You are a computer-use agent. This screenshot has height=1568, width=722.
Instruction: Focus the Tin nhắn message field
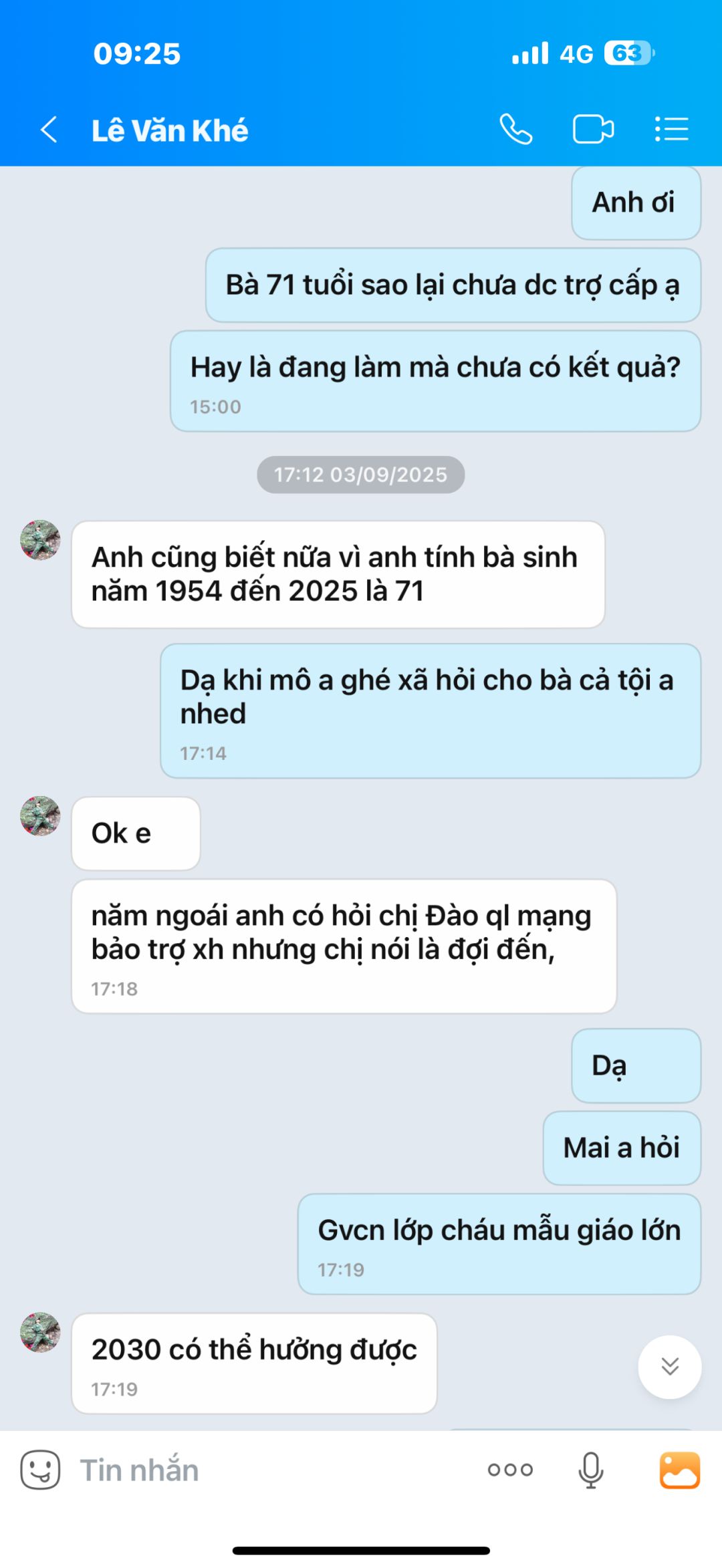(267, 1470)
